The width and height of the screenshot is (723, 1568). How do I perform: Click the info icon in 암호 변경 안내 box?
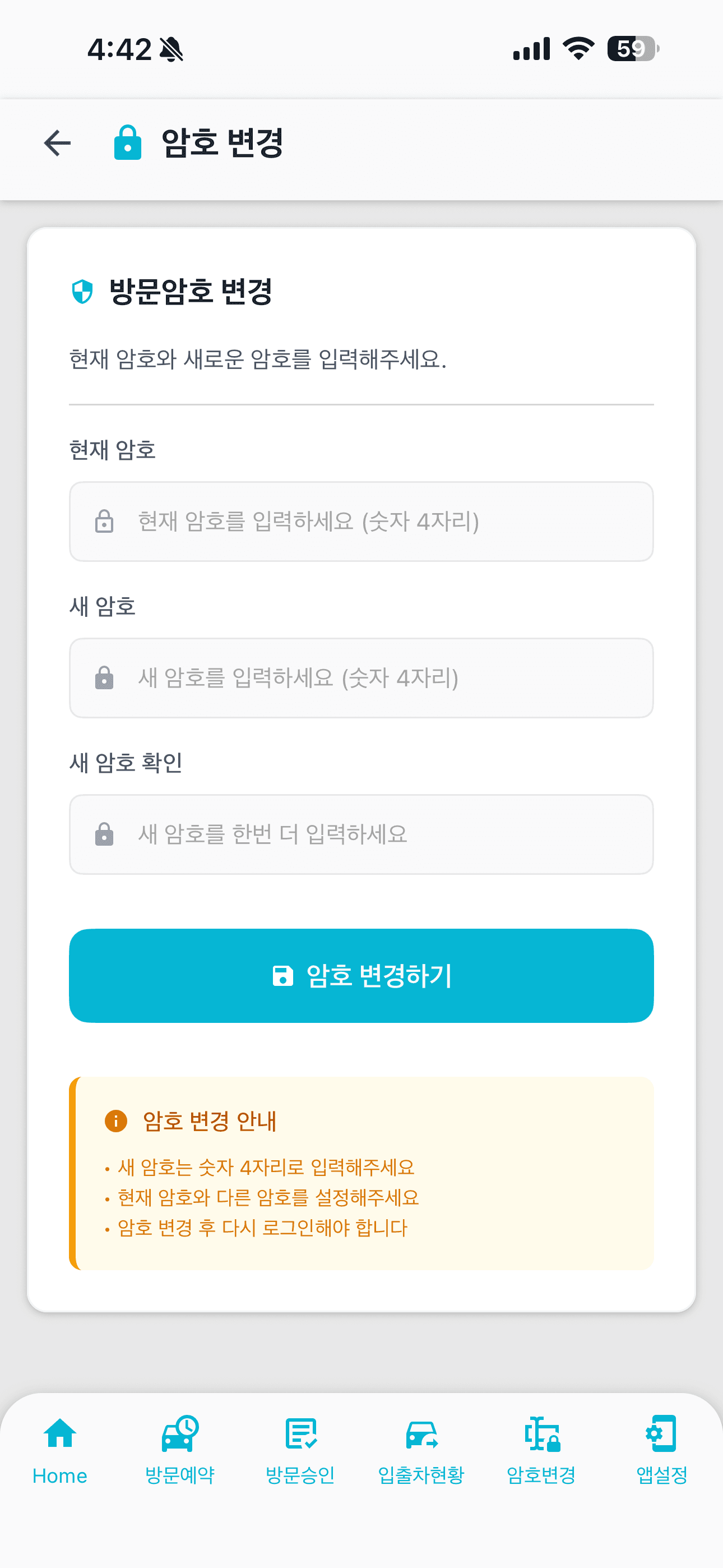[x=115, y=1120]
